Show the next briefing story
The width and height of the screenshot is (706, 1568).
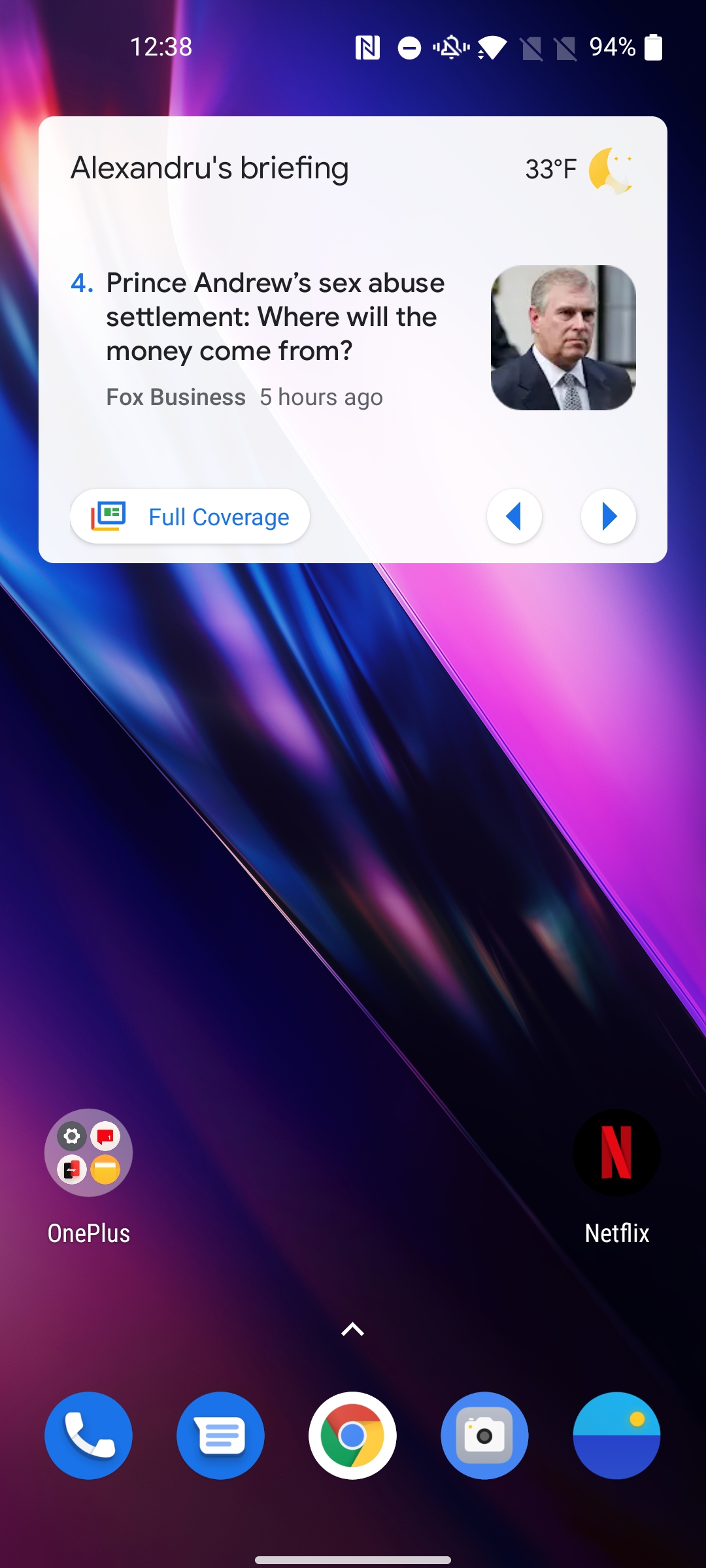[x=609, y=516]
